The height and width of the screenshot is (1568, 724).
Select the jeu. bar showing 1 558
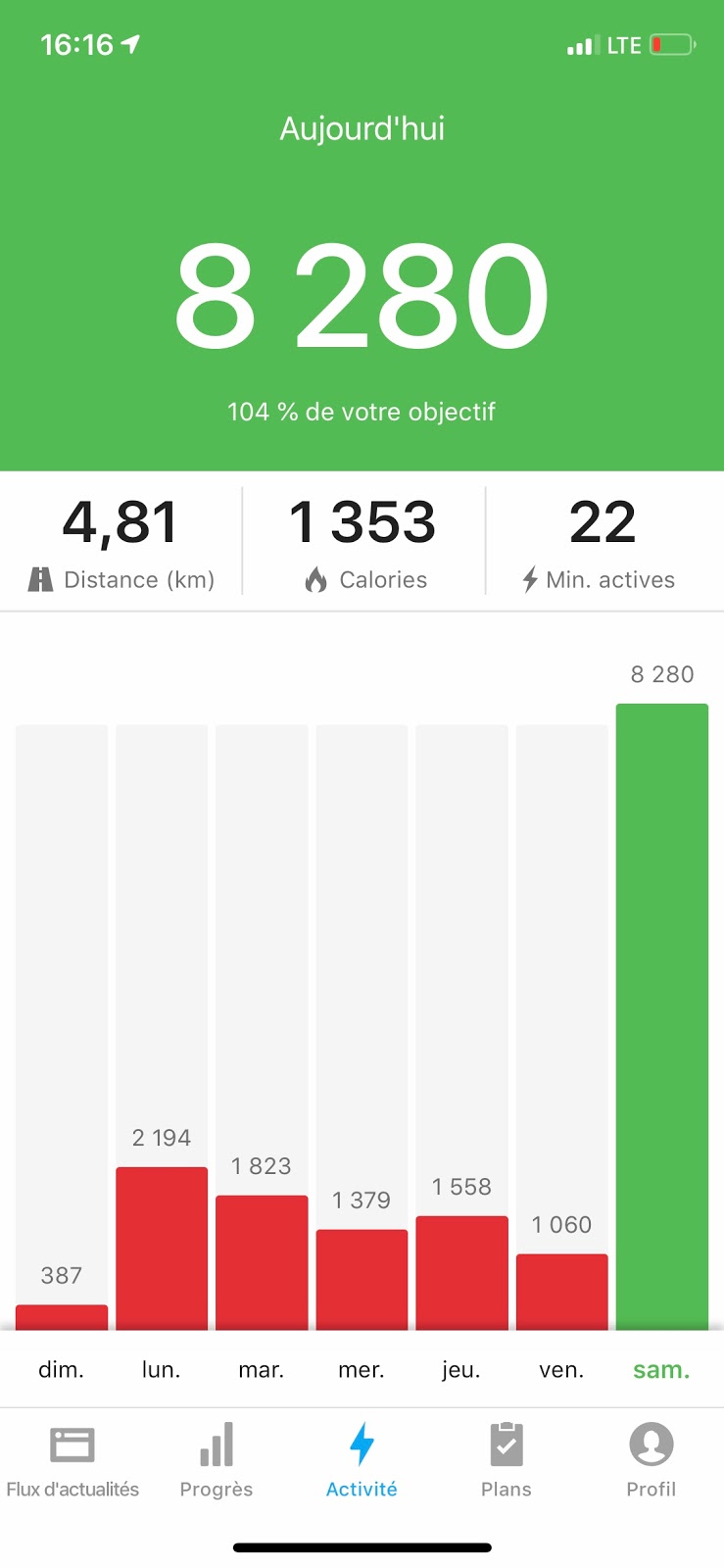[461, 1272]
